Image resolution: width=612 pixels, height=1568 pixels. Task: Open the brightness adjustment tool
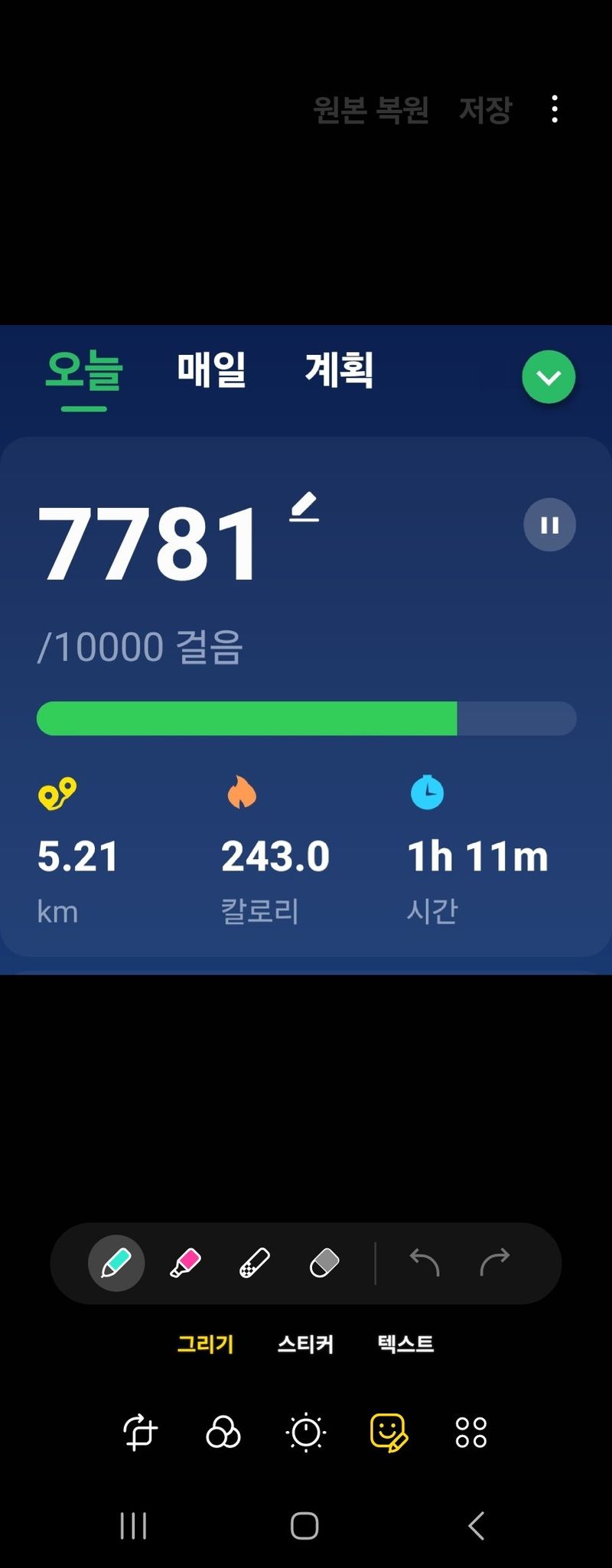point(306,1432)
